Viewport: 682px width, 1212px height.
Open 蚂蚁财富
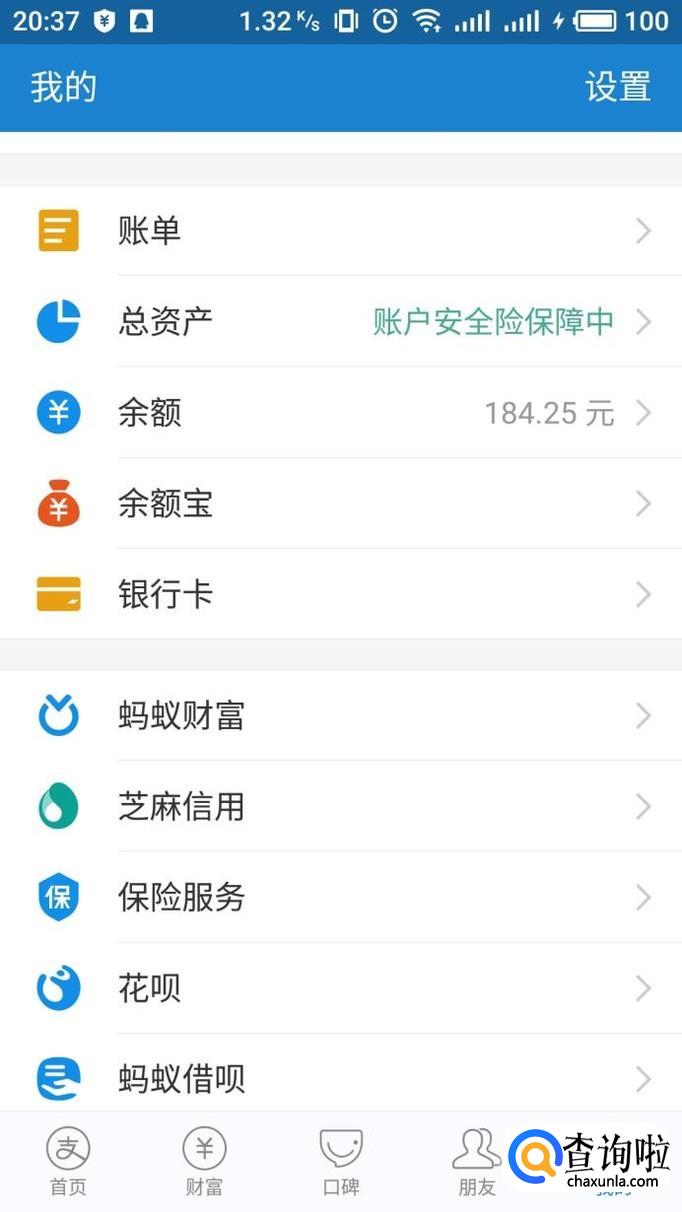(340, 716)
